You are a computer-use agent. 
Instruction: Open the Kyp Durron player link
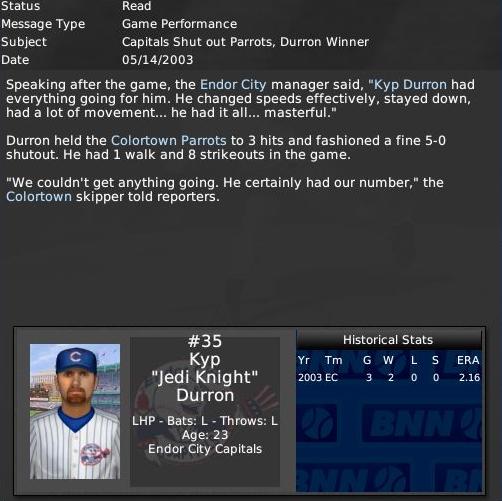coord(410,85)
